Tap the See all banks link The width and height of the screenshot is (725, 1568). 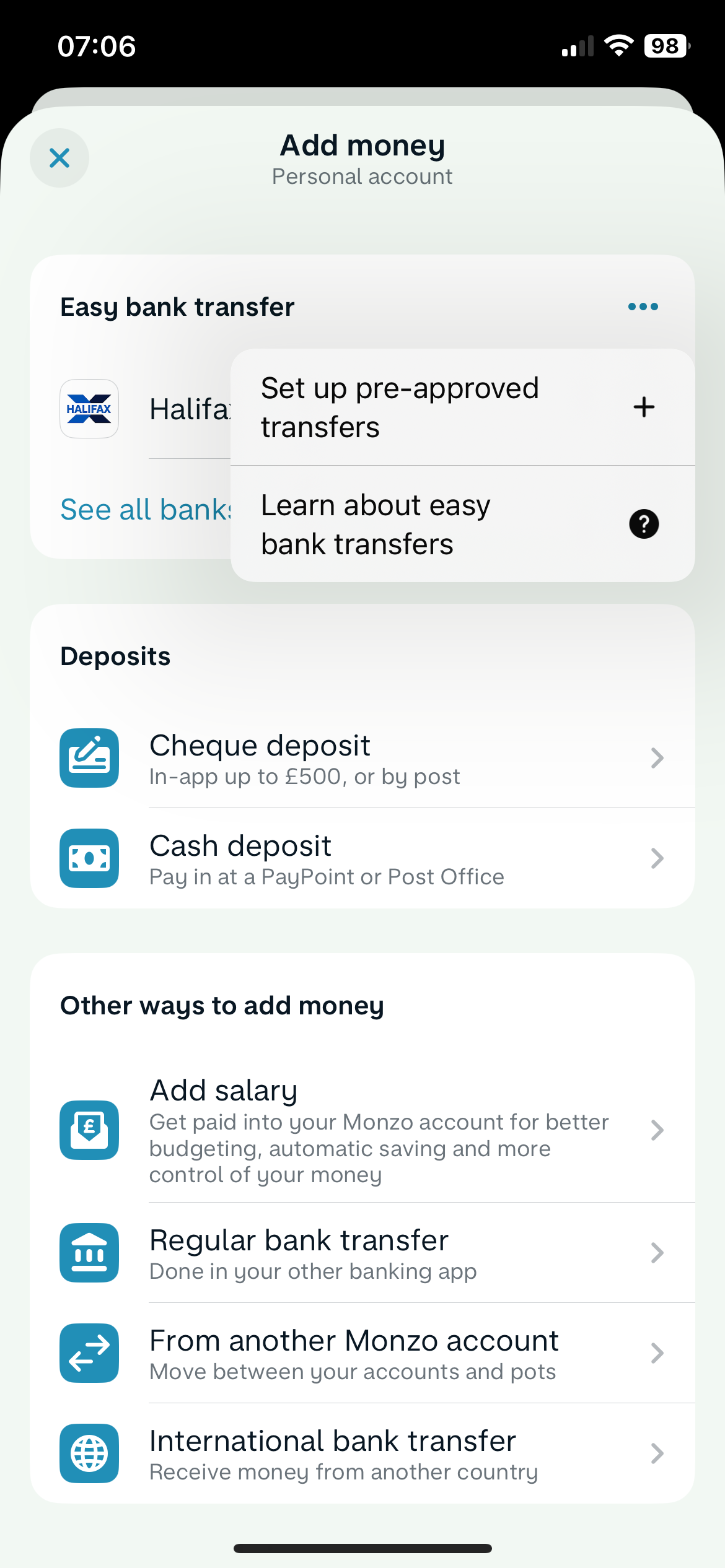click(x=146, y=510)
